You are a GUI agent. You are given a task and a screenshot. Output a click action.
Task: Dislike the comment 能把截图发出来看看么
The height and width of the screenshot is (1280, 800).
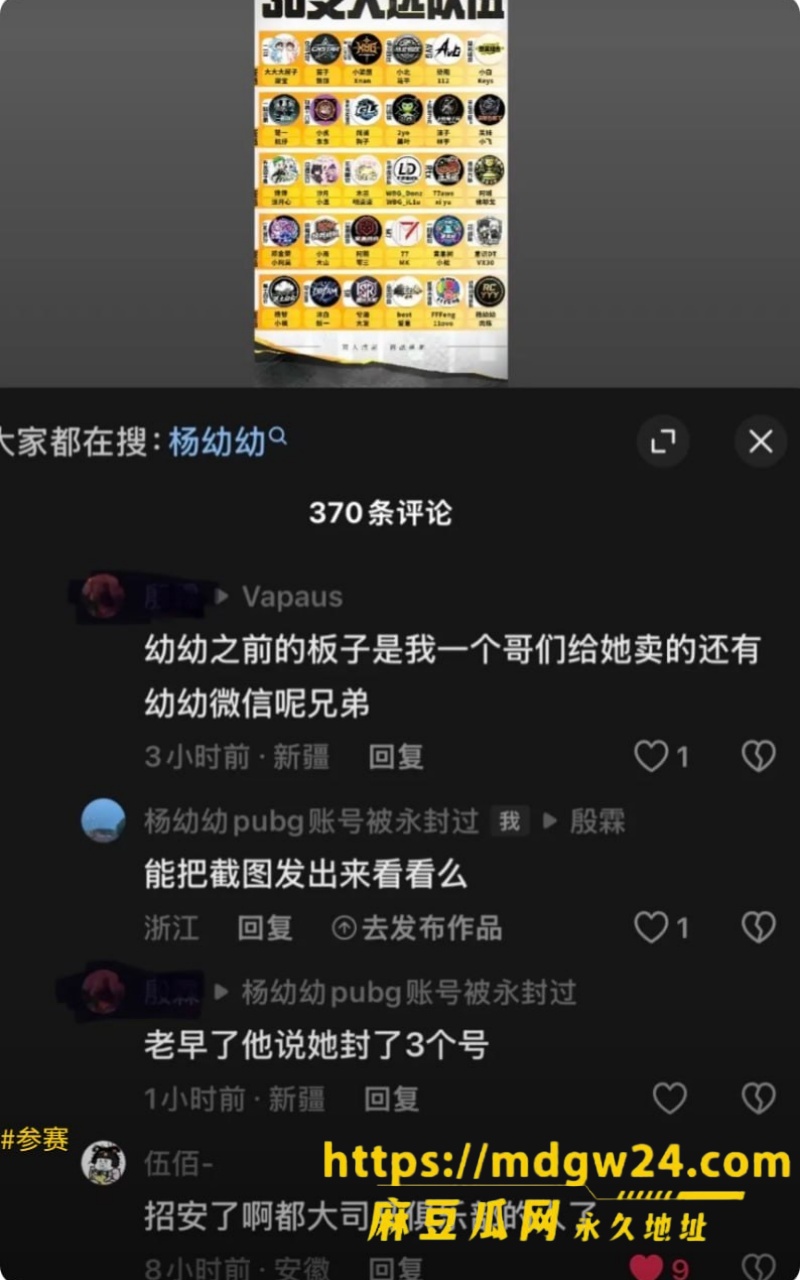pyautogui.click(x=759, y=928)
